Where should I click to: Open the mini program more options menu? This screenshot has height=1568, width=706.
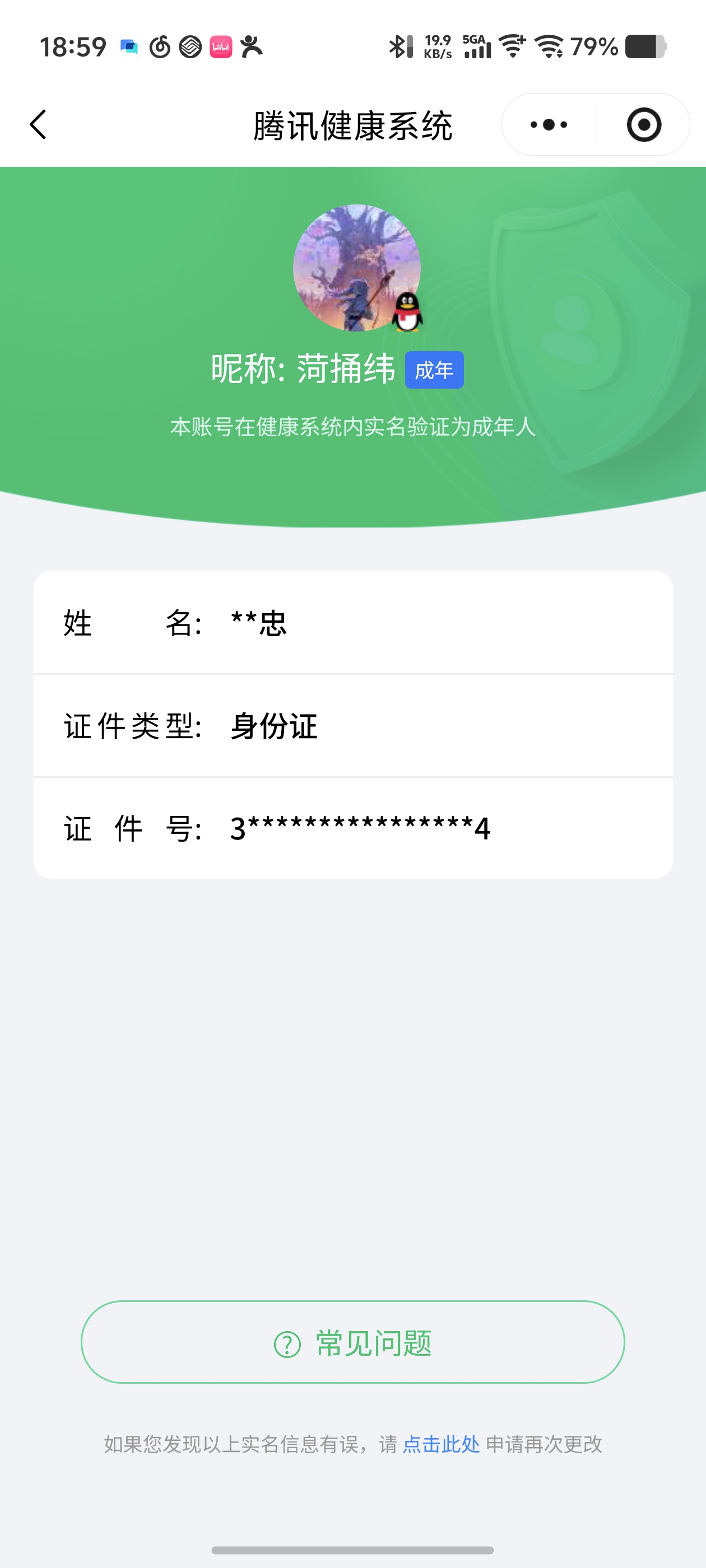548,125
